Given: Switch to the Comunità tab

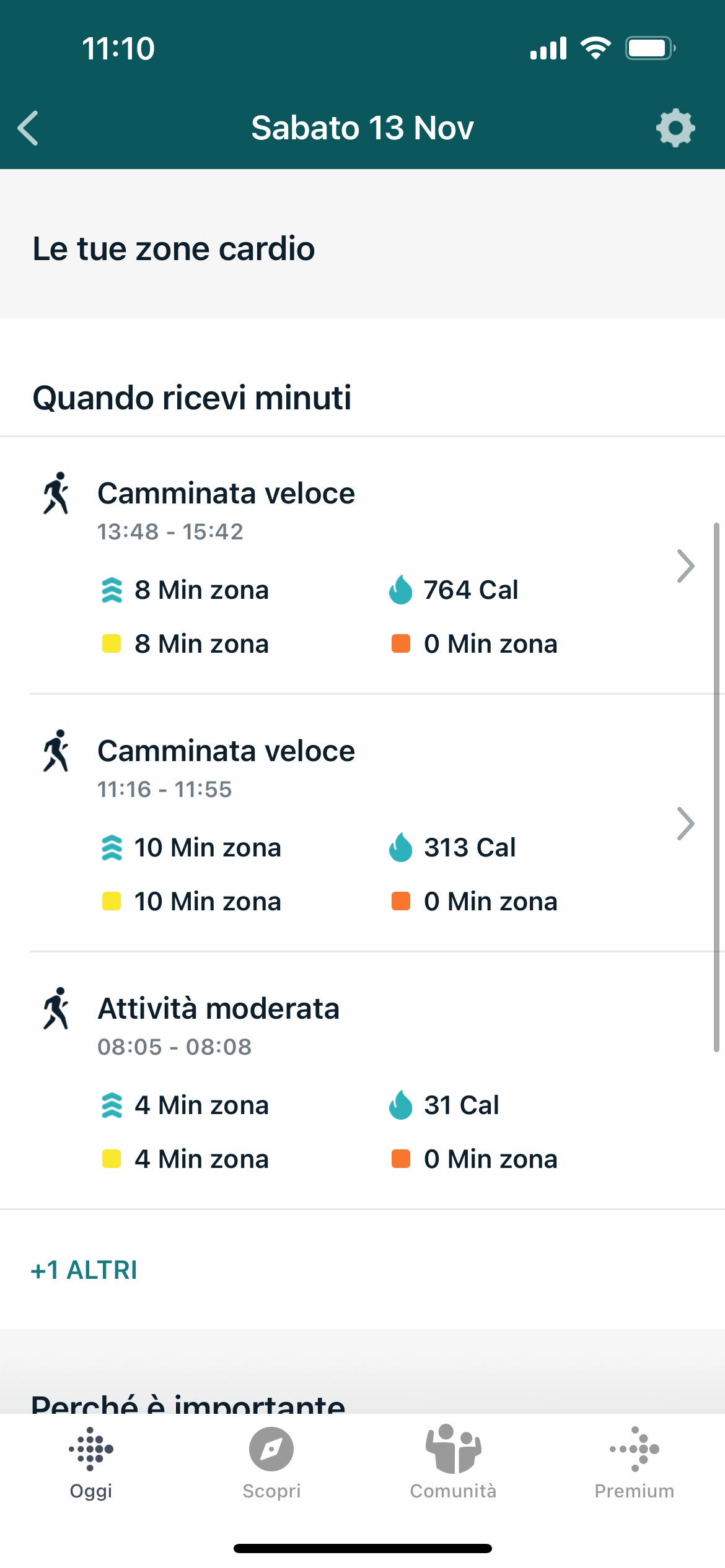Looking at the screenshot, I should 453,1463.
